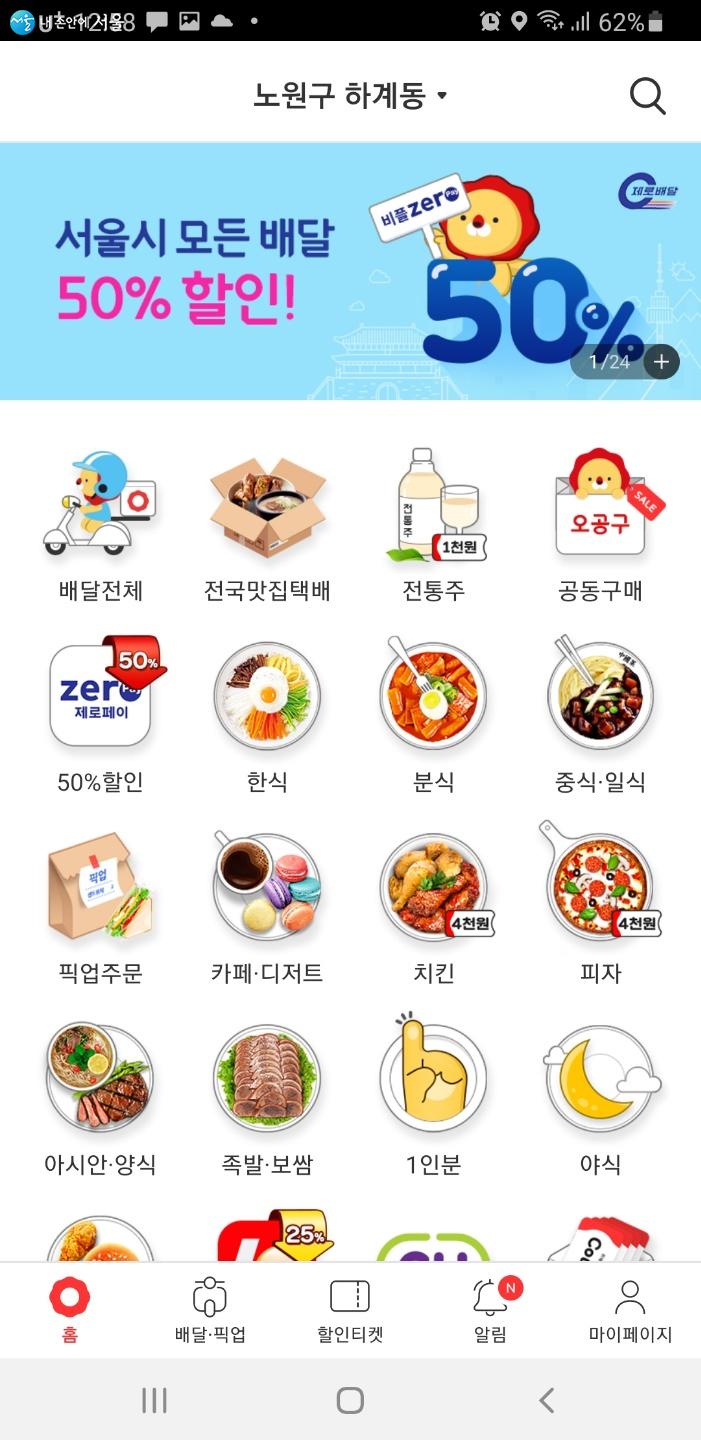Open the search magnifier icon
The image size is (701, 1440).
click(647, 96)
